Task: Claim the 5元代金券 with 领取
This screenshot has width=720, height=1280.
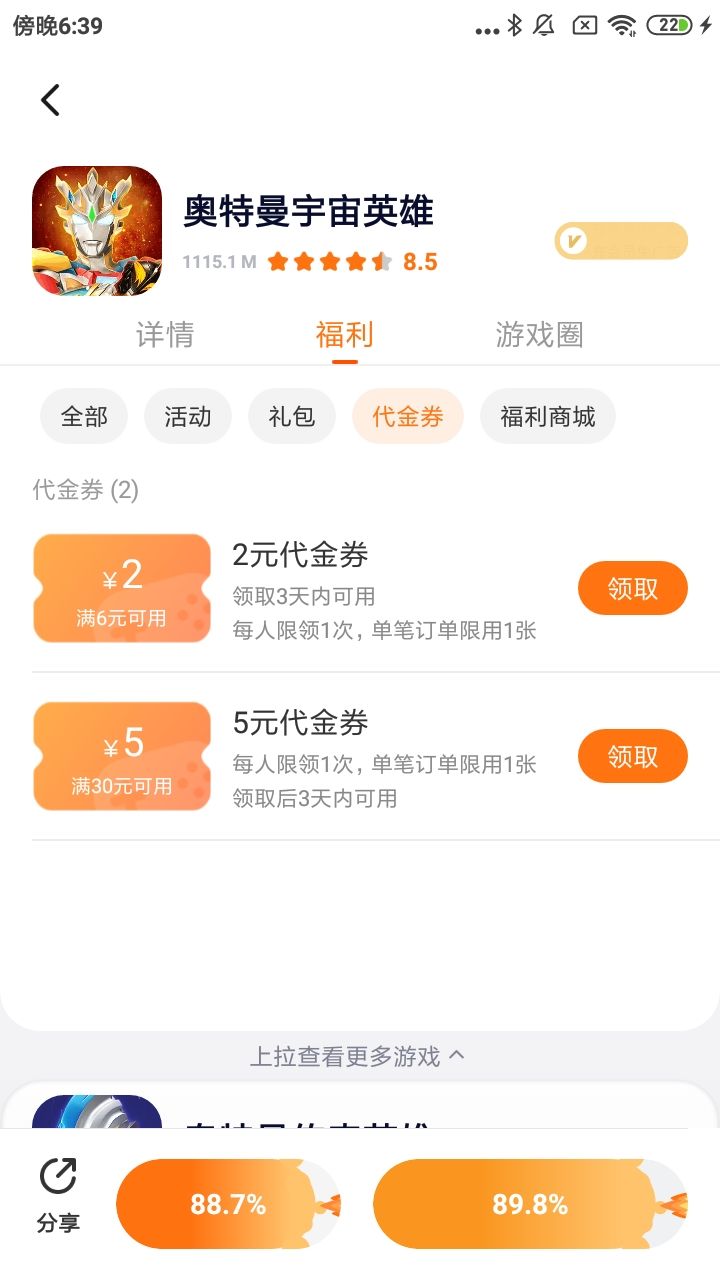Action: [632, 756]
